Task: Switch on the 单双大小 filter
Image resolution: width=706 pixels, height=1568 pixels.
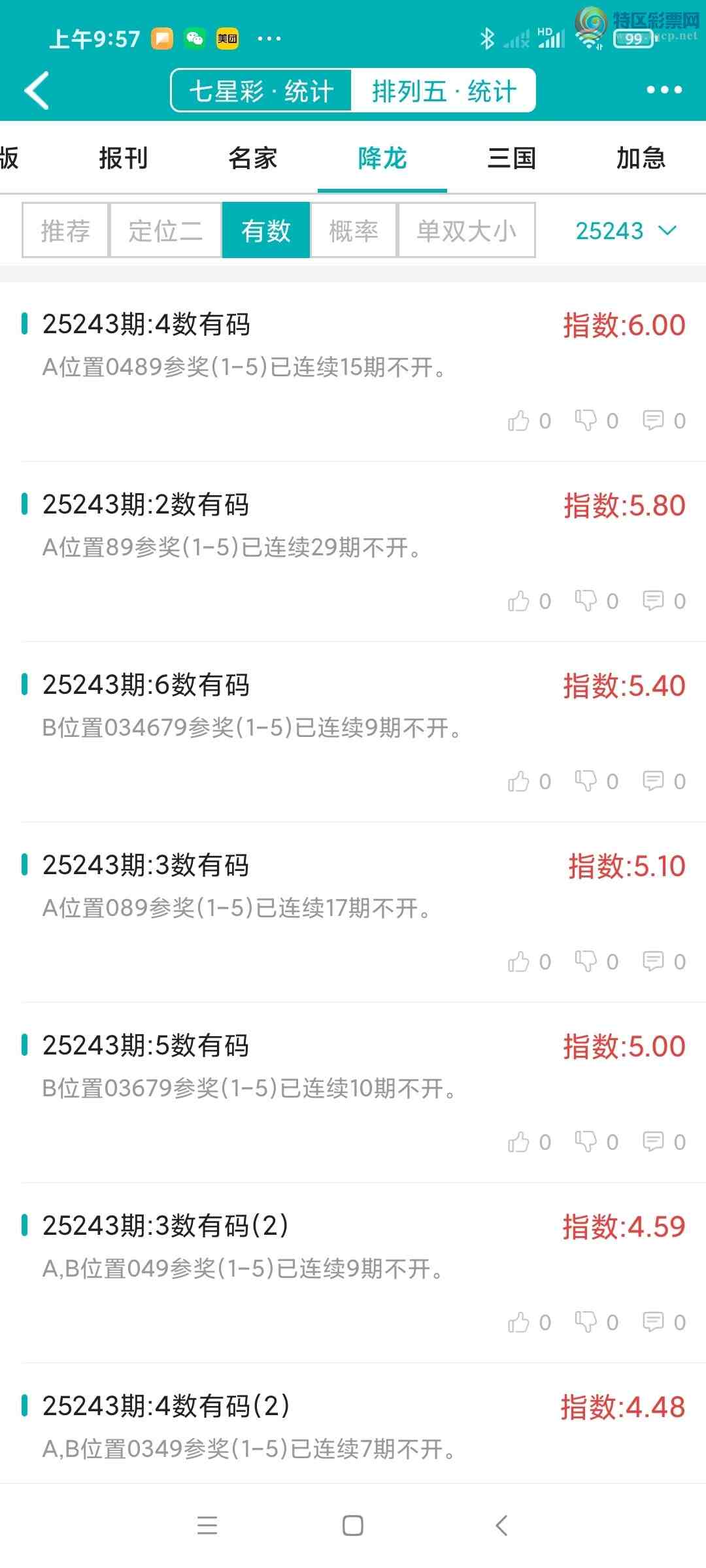Action: point(465,230)
